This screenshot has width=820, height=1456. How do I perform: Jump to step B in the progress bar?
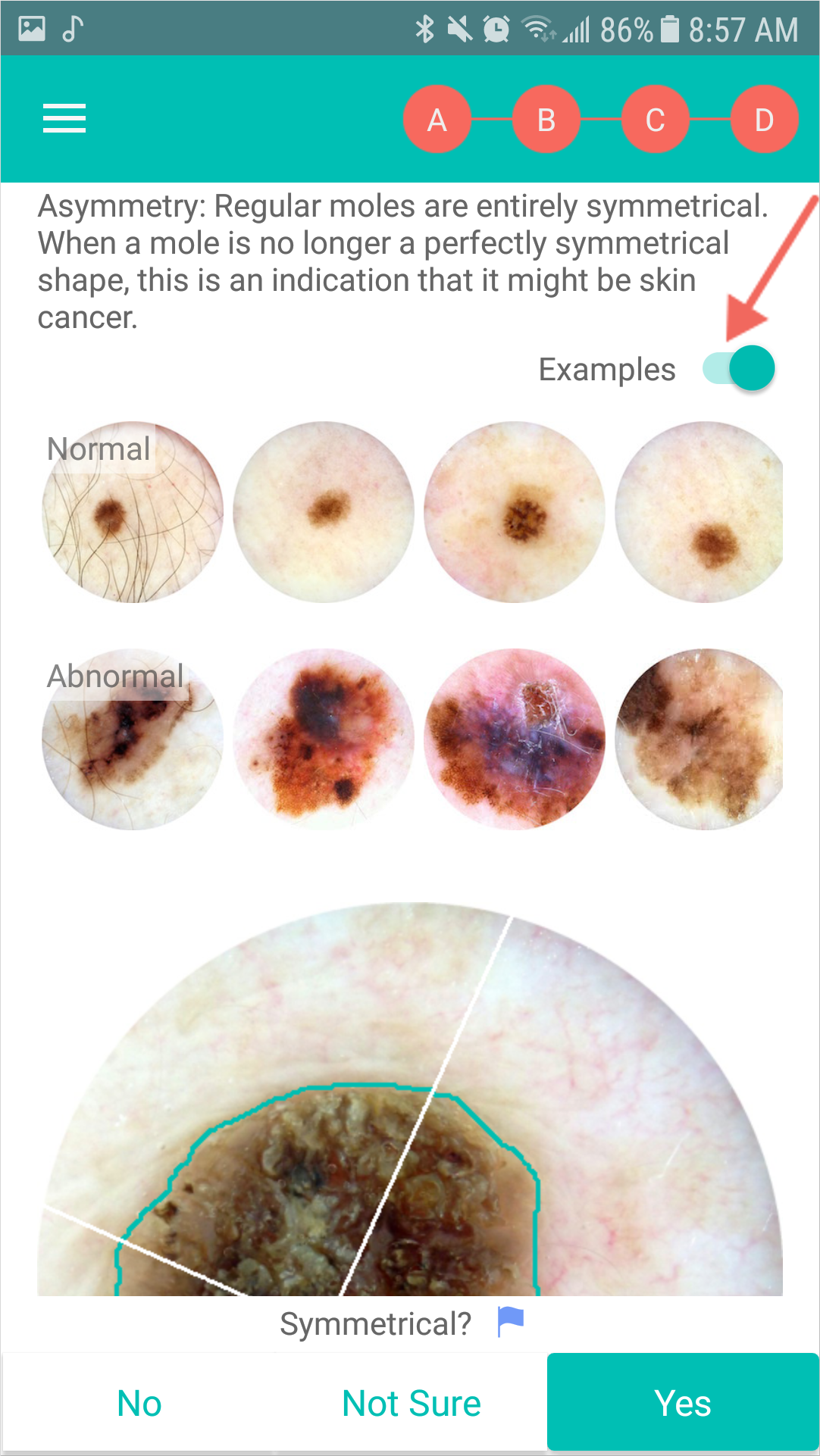coord(546,120)
